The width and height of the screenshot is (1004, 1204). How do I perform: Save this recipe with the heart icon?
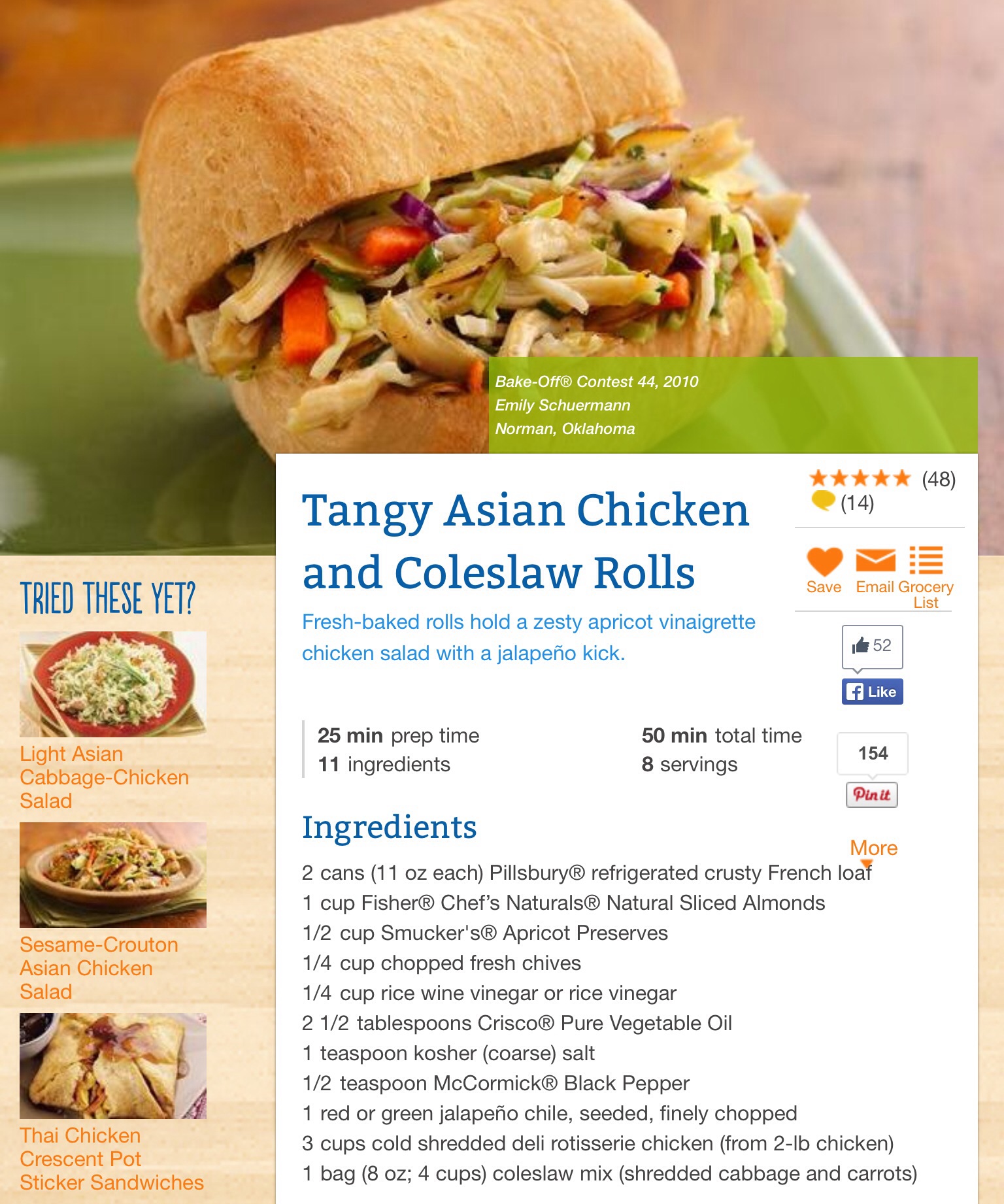pos(824,569)
